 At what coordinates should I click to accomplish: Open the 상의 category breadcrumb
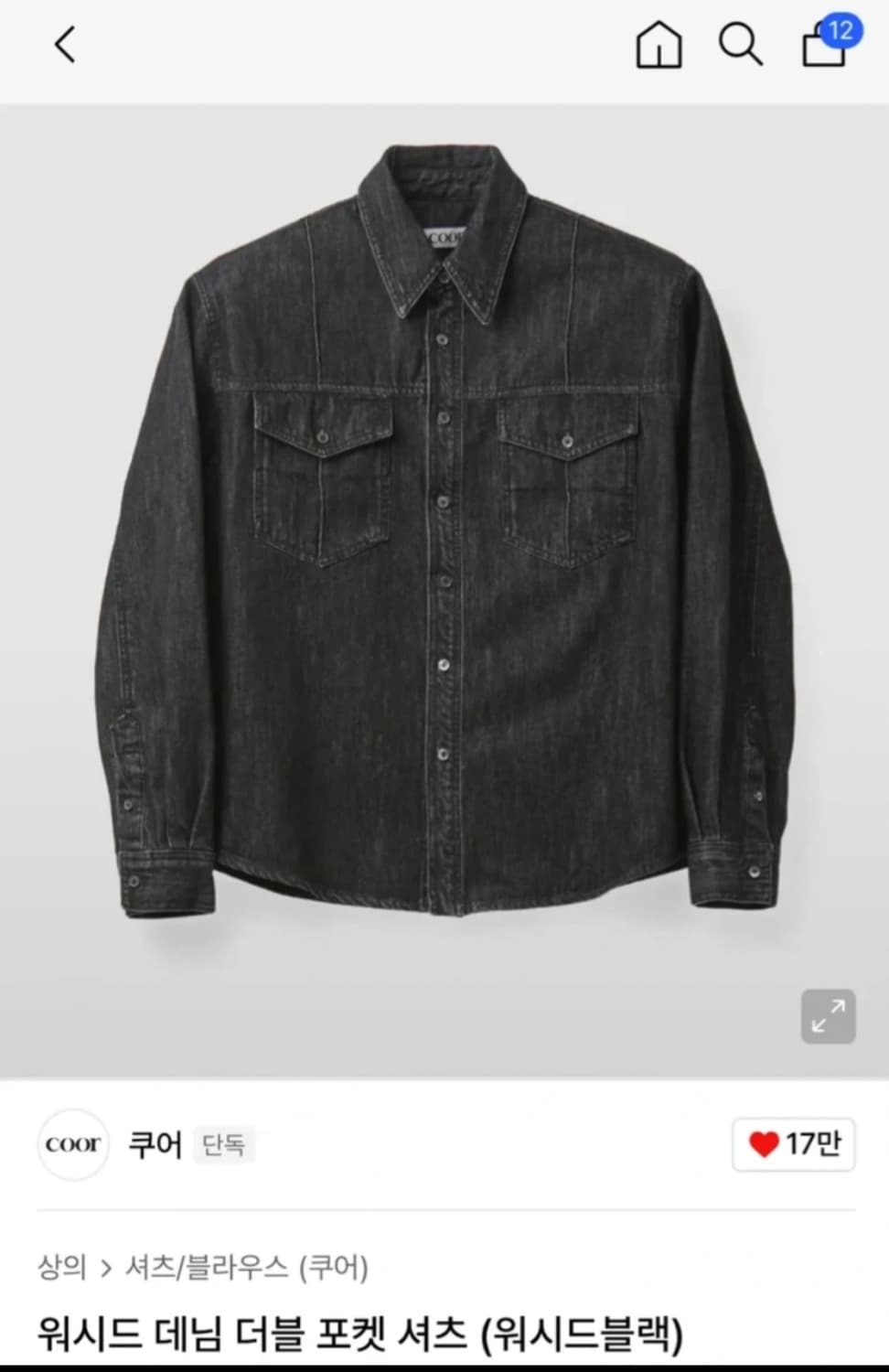pyautogui.click(x=61, y=1268)
